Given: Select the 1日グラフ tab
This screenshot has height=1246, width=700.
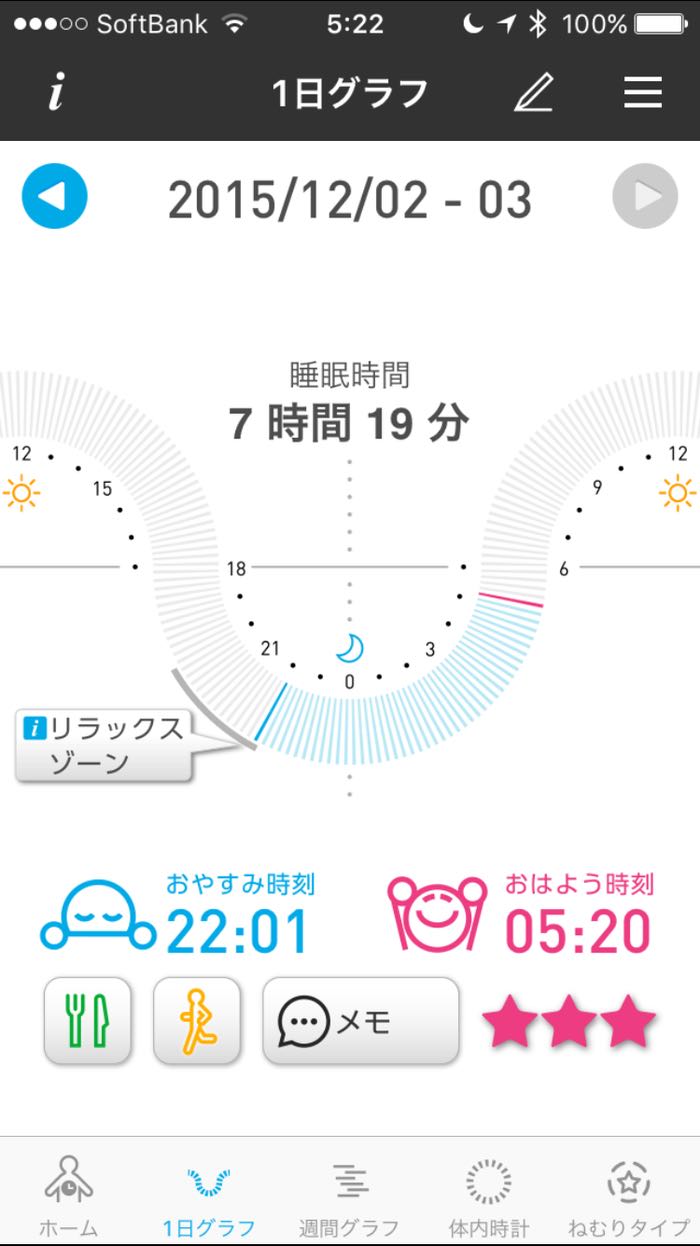Looking at the screenshot, I should (209, 1195).
